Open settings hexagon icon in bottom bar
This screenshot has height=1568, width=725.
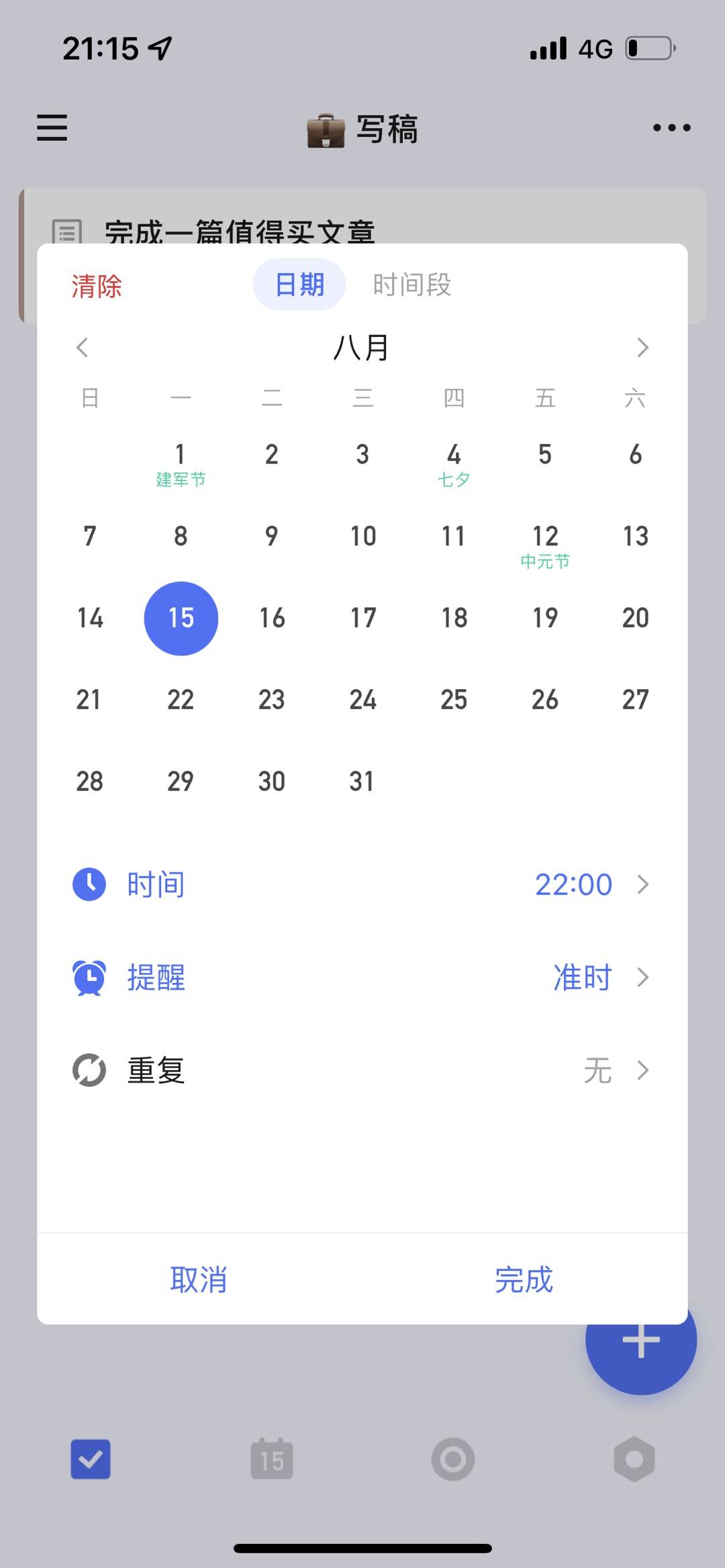[x=634, y=1459]
